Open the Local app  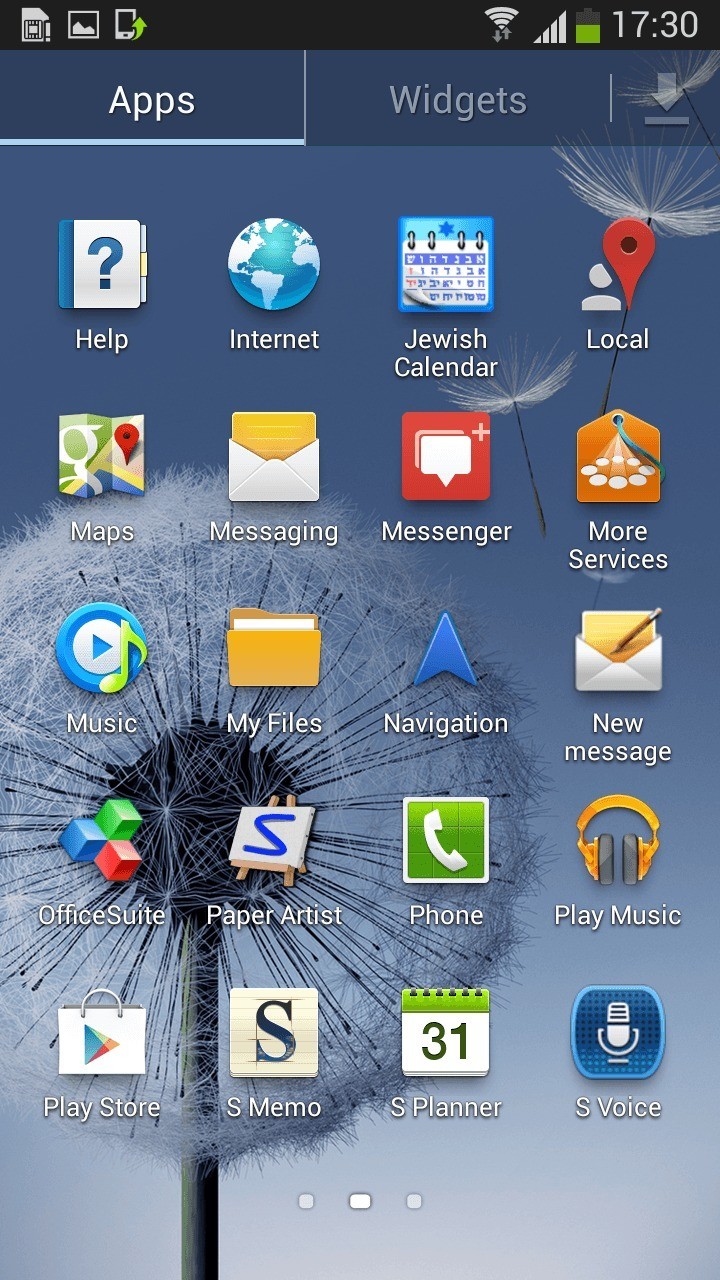click(618, 265)
